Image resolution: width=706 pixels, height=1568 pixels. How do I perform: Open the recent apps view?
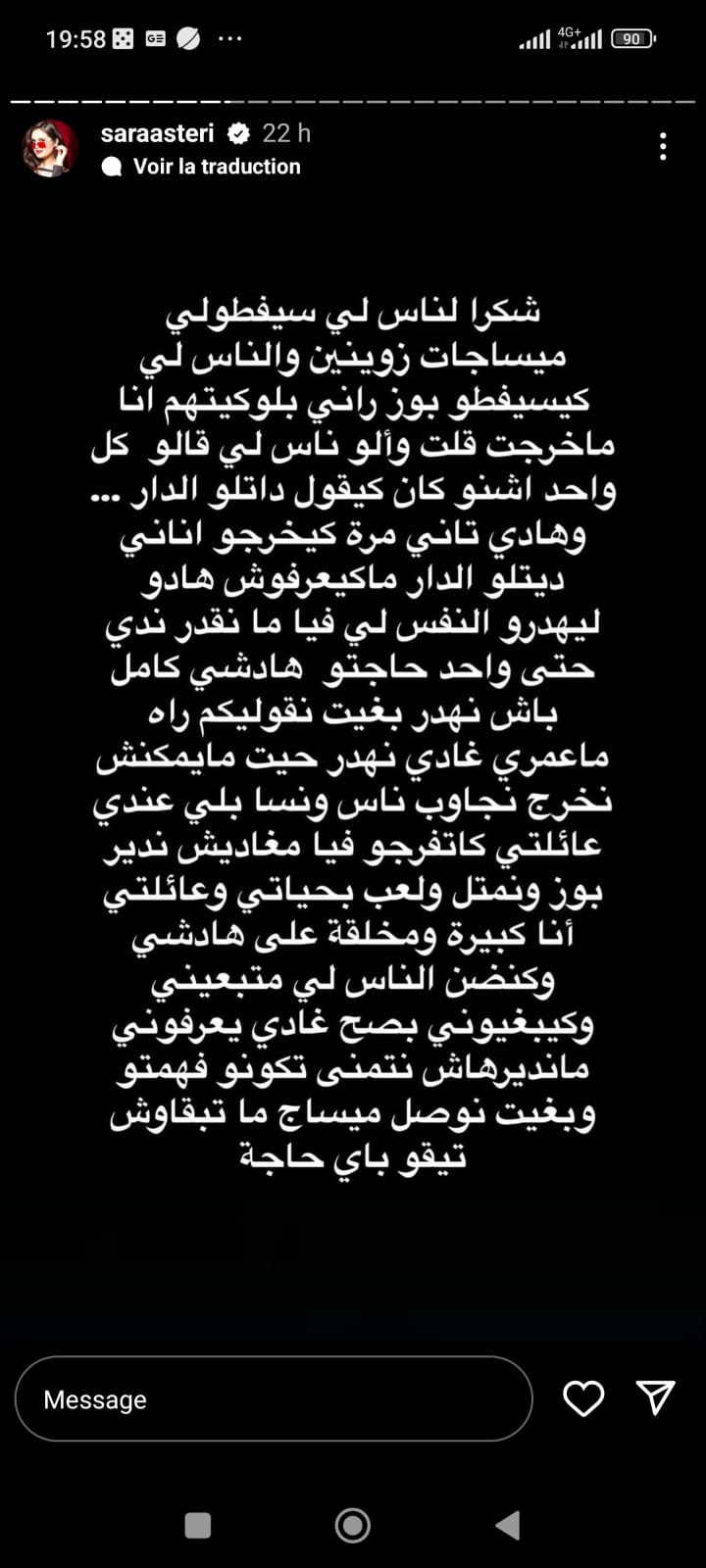[x=198, y=1525]
